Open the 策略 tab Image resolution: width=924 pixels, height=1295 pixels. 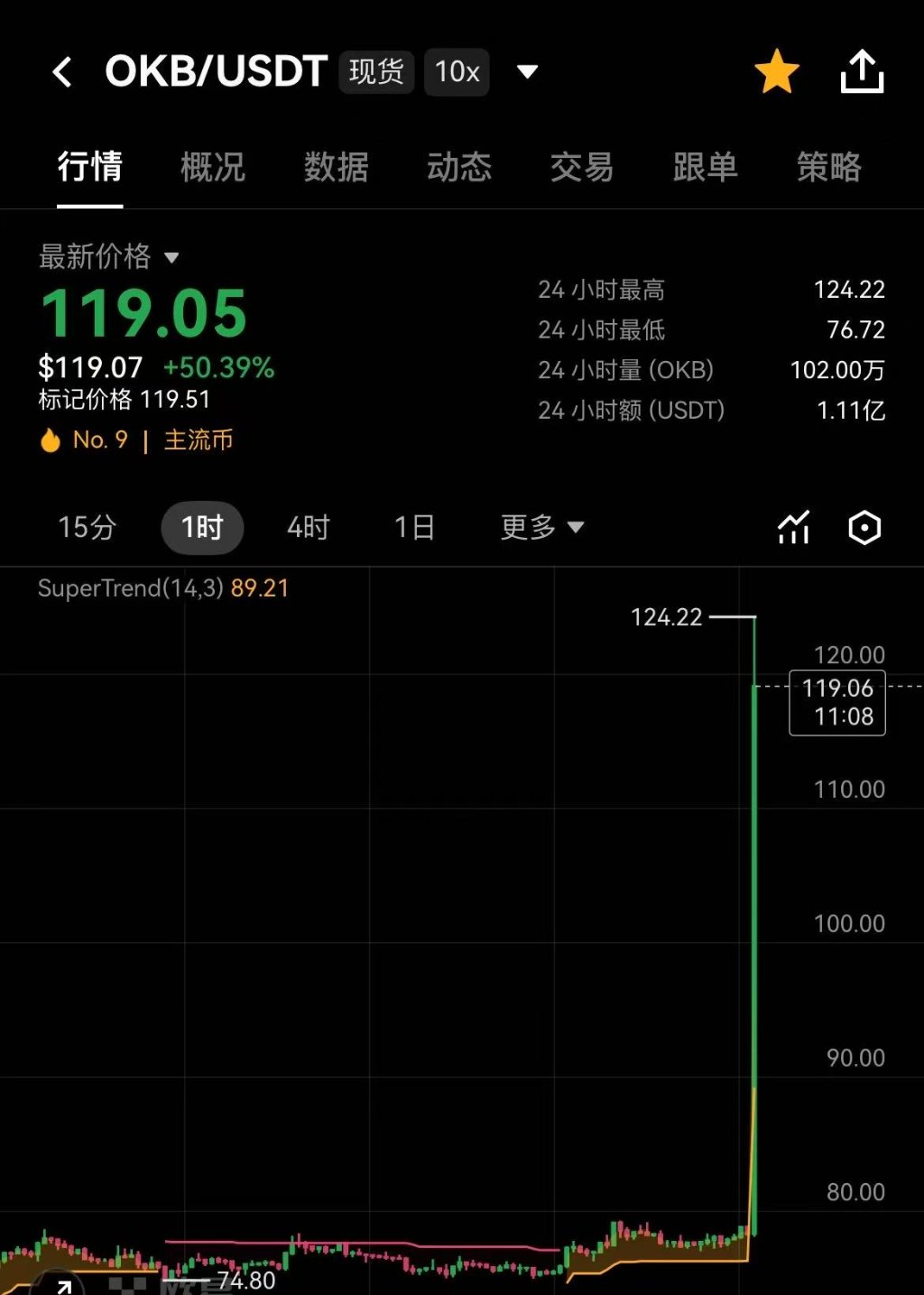coord(828,167)
